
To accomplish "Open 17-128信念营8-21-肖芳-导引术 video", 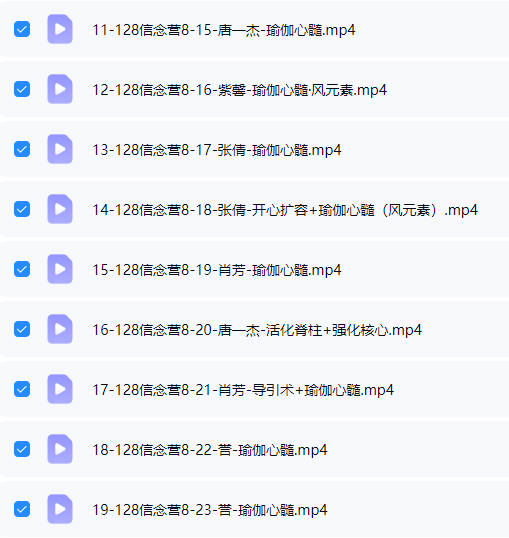I will (243, 390).
